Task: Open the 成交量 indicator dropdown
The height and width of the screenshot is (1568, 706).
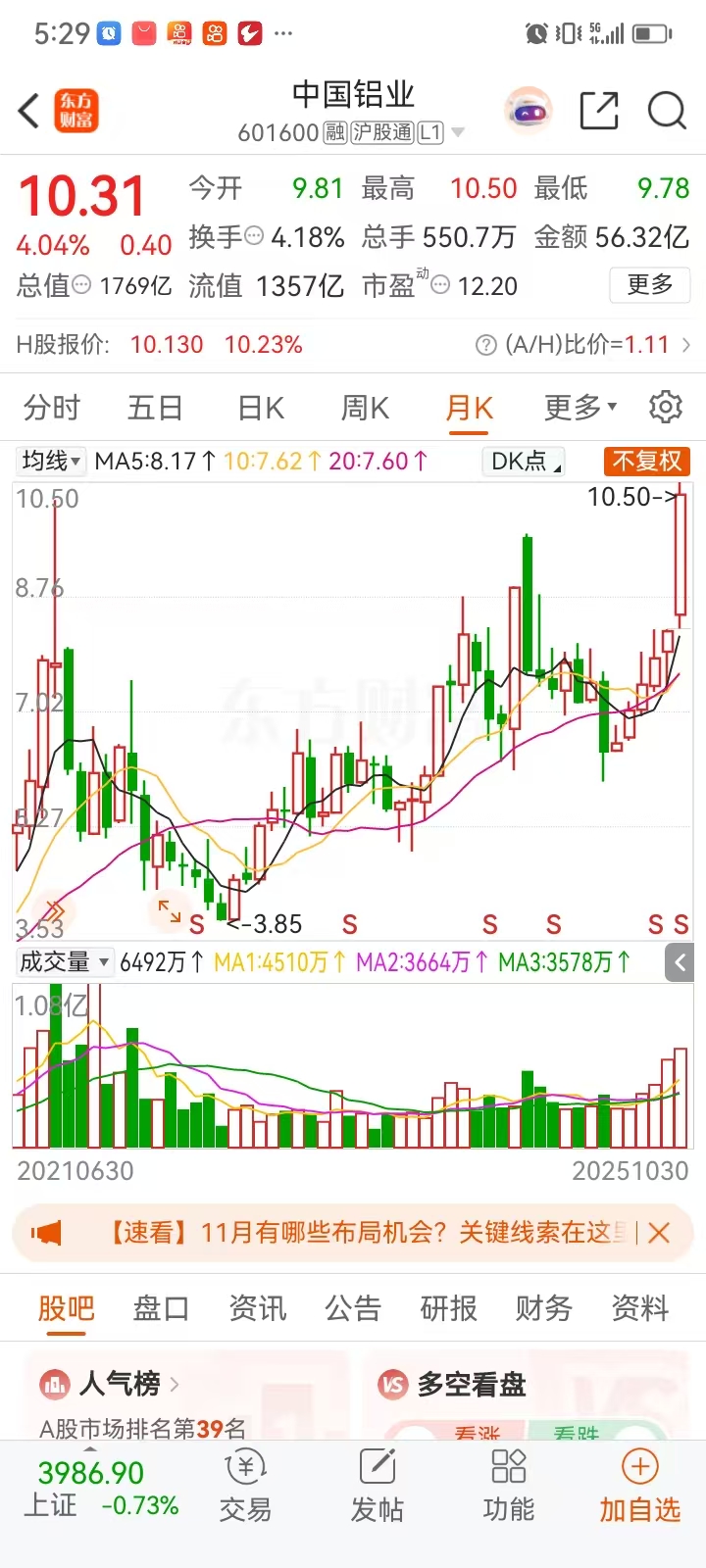Action: [x=65, y=962]
